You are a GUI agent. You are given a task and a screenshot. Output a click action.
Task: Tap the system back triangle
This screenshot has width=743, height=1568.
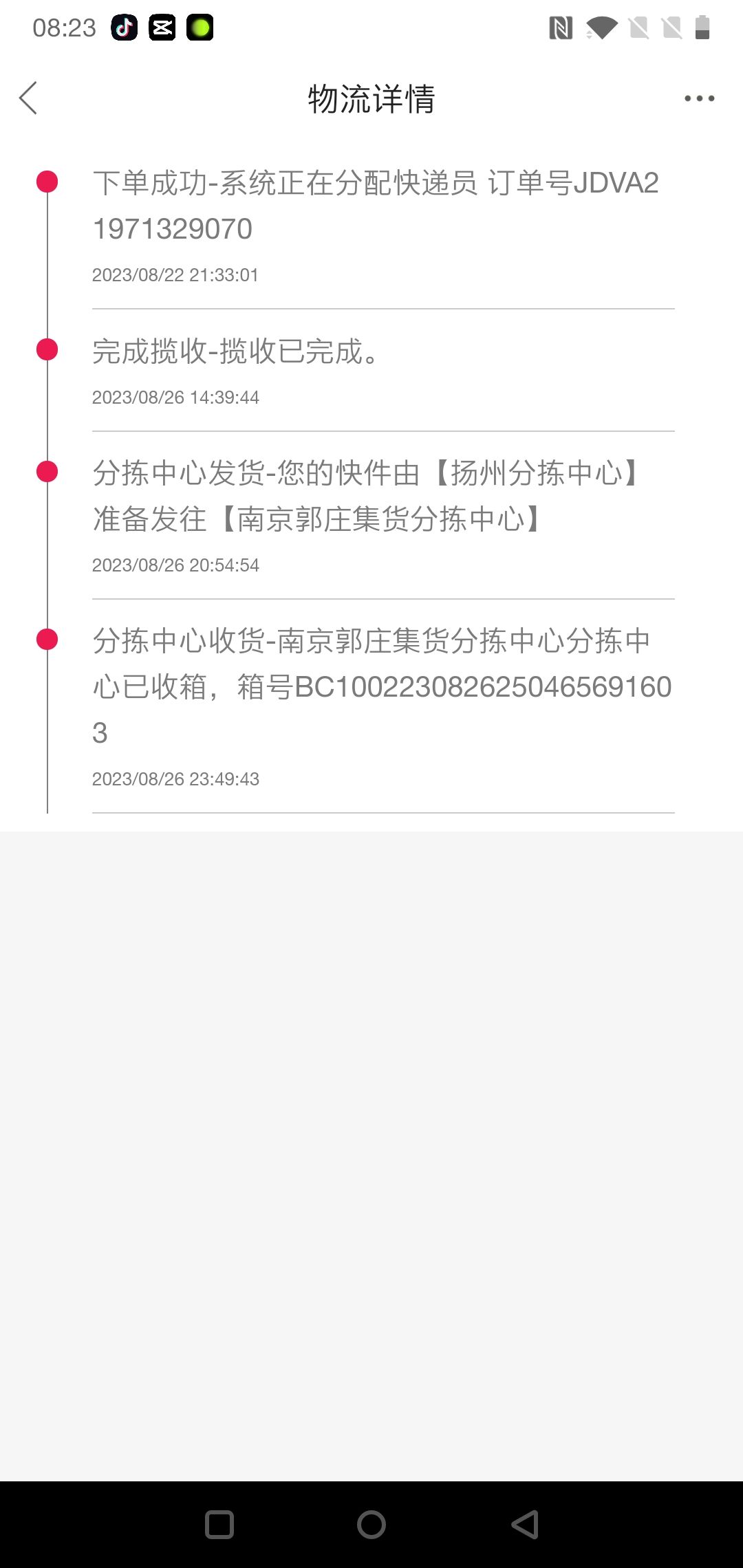click(x=525, y=1525)
